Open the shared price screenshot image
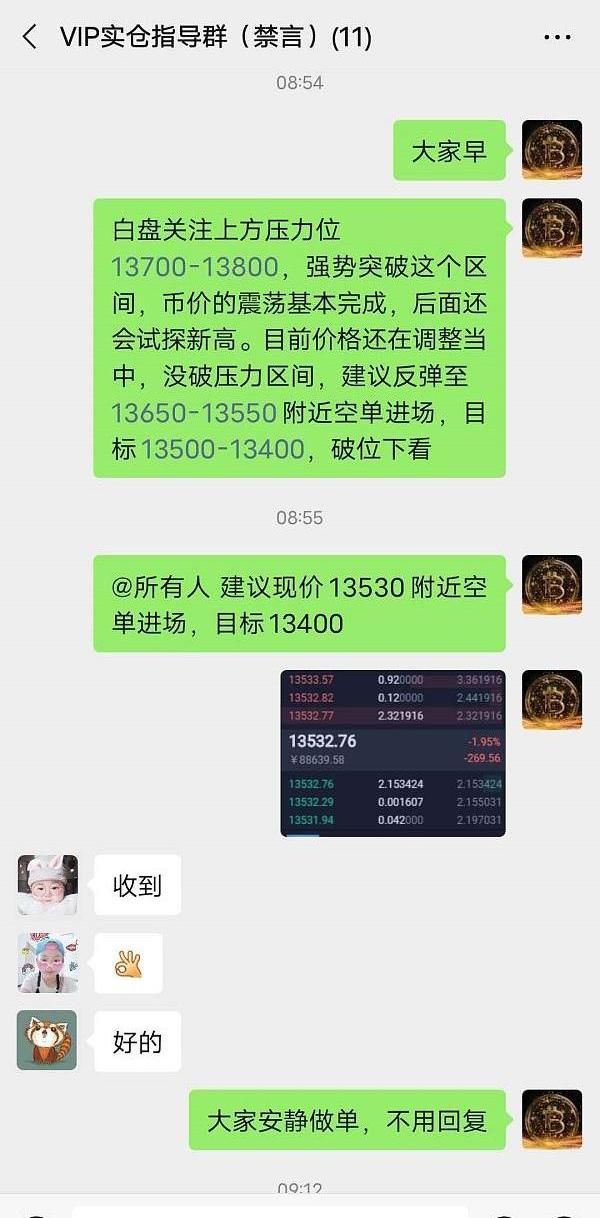Viewport: 600px width, 1218px height. [393, 752]
